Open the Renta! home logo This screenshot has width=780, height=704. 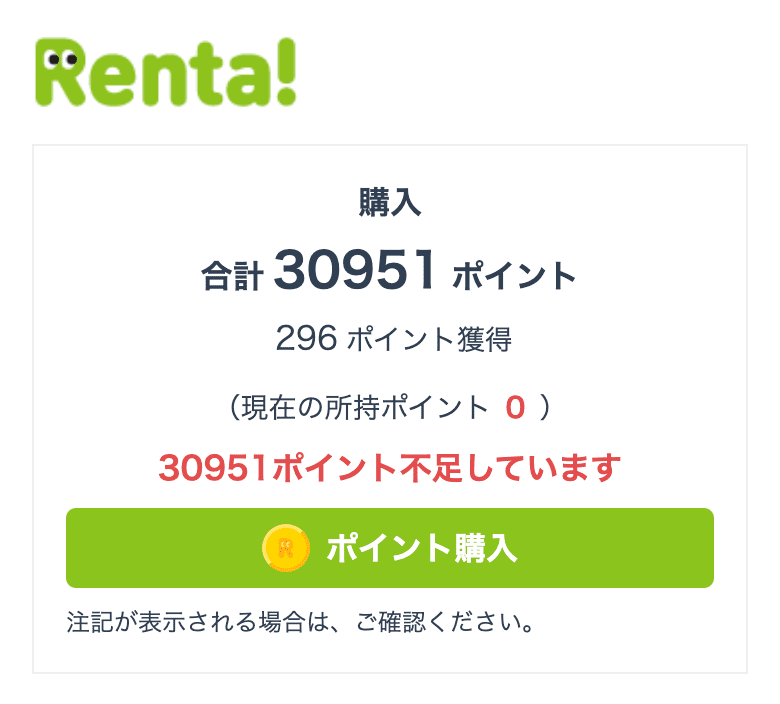166,74
